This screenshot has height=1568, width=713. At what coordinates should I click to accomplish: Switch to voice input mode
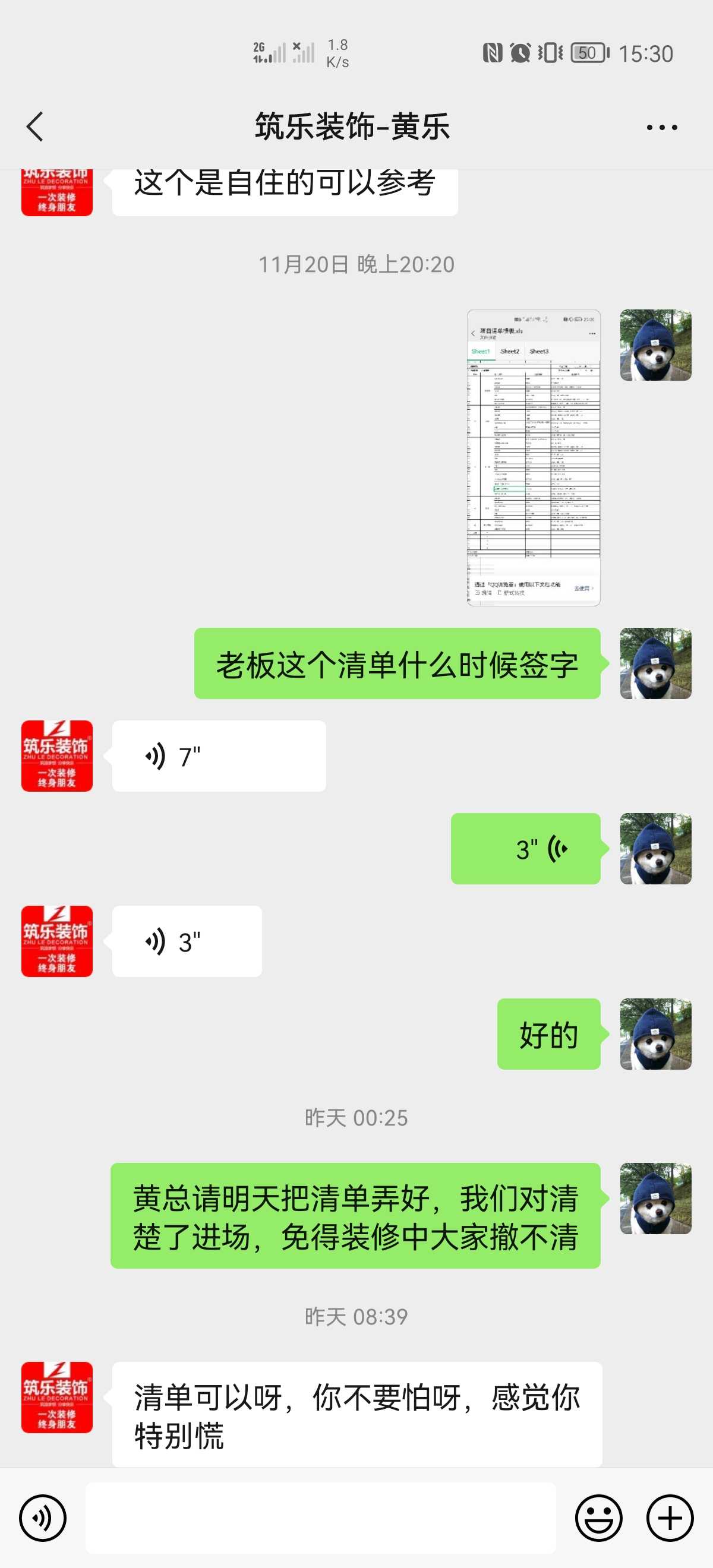click(43, 1518)
